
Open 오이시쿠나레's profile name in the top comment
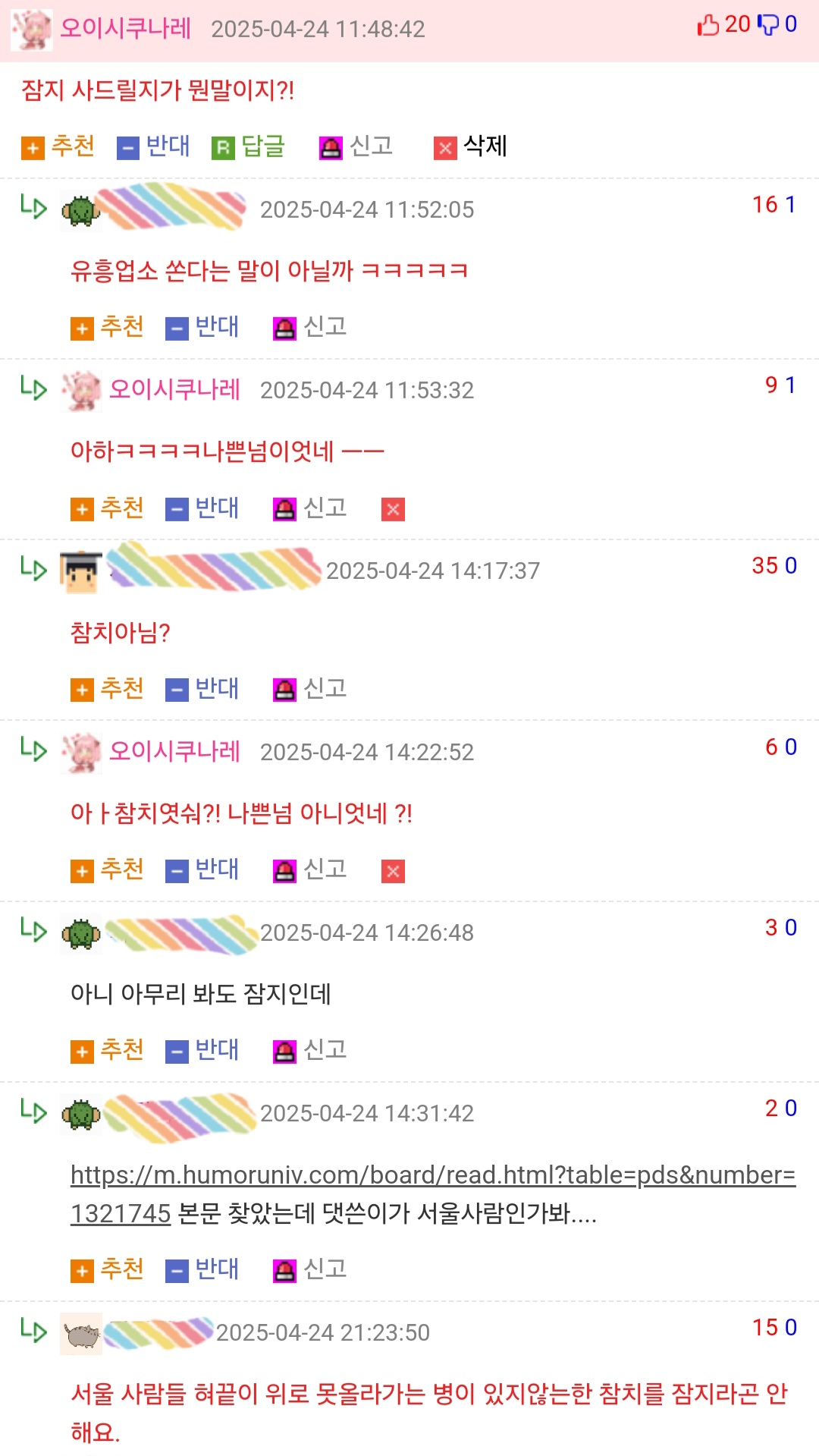click(x=126, y=29)
